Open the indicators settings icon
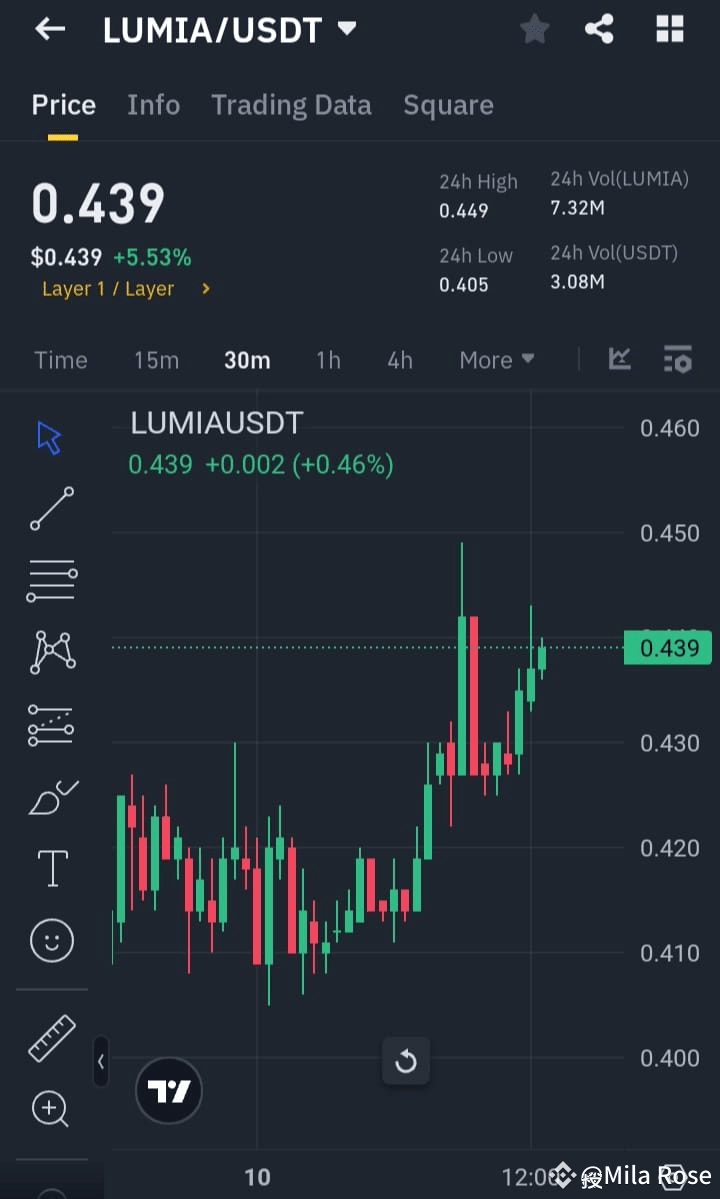 coord(678,360)
